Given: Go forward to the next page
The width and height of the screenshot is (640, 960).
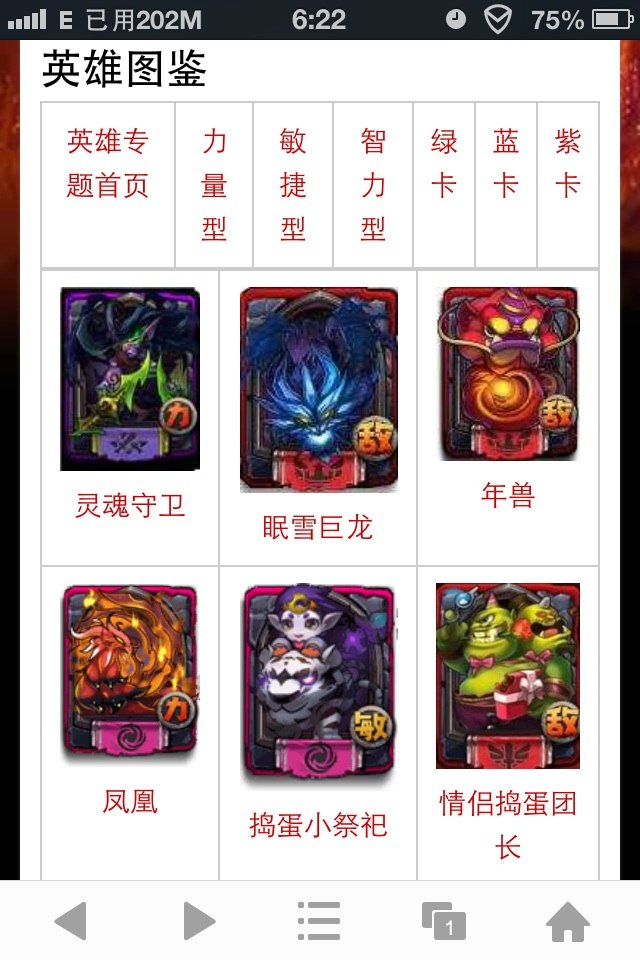Looking at the screenshot, I should (x=198, y=921).
